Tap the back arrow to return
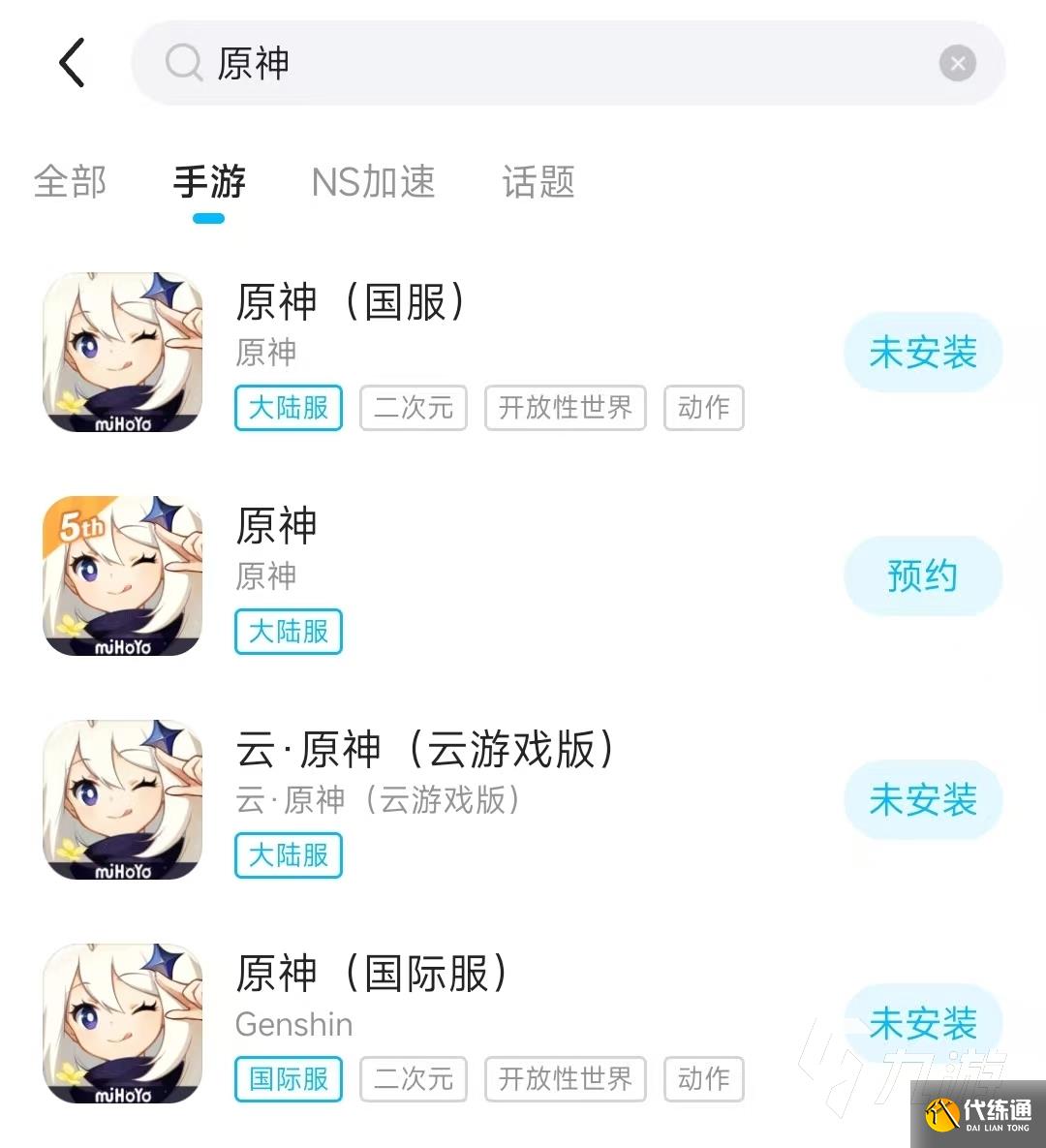Image resolution: width=1046 pixels, height=1148 pixels. [71, 62]
